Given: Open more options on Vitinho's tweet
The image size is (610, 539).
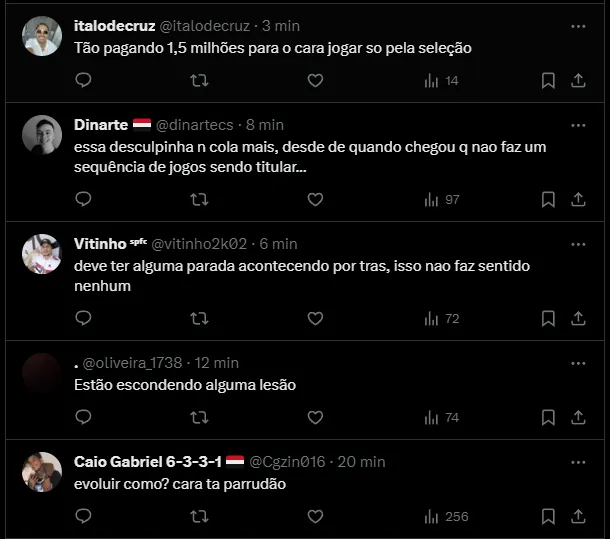Looking at the screenshot, I should pyautogui.click(x=578, y=243).
